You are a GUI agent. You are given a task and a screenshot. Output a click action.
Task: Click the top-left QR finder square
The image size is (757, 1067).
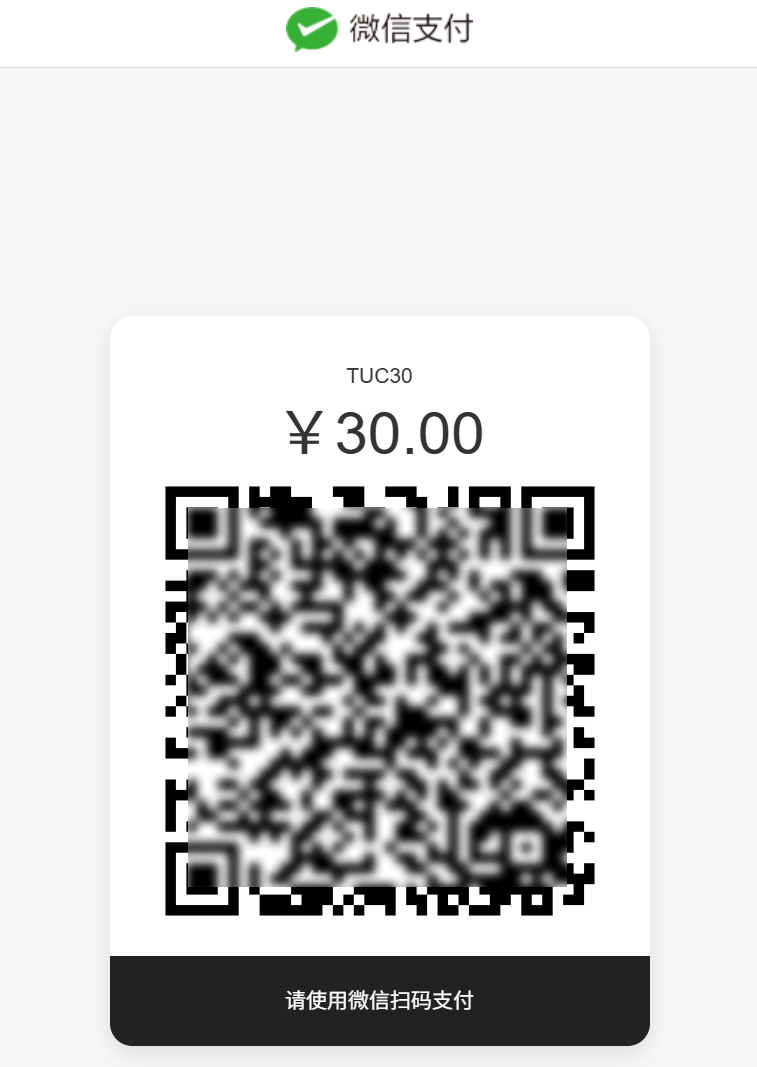coord(200,523)
